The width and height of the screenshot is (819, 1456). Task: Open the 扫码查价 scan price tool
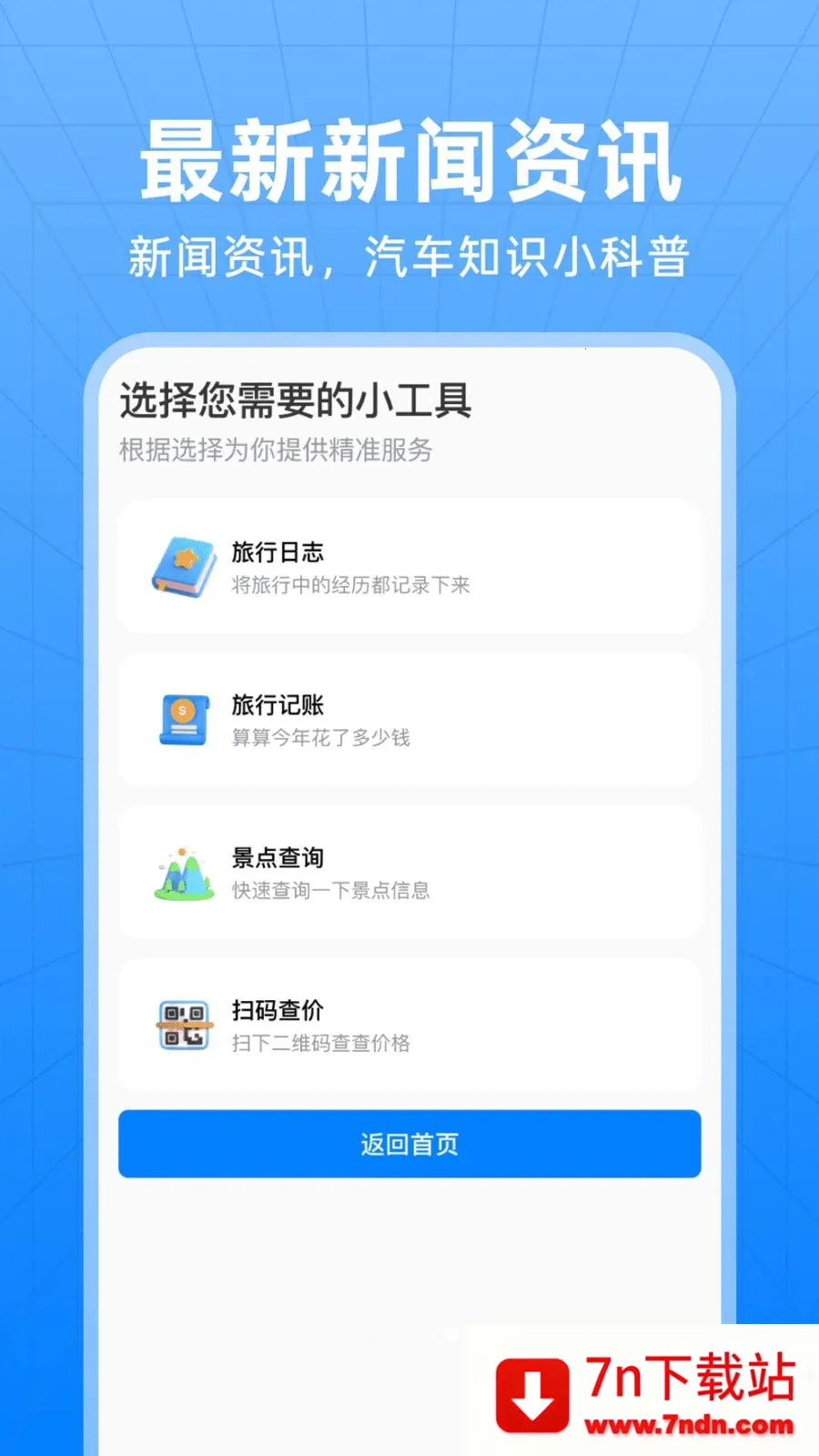tap(409, 1026)
